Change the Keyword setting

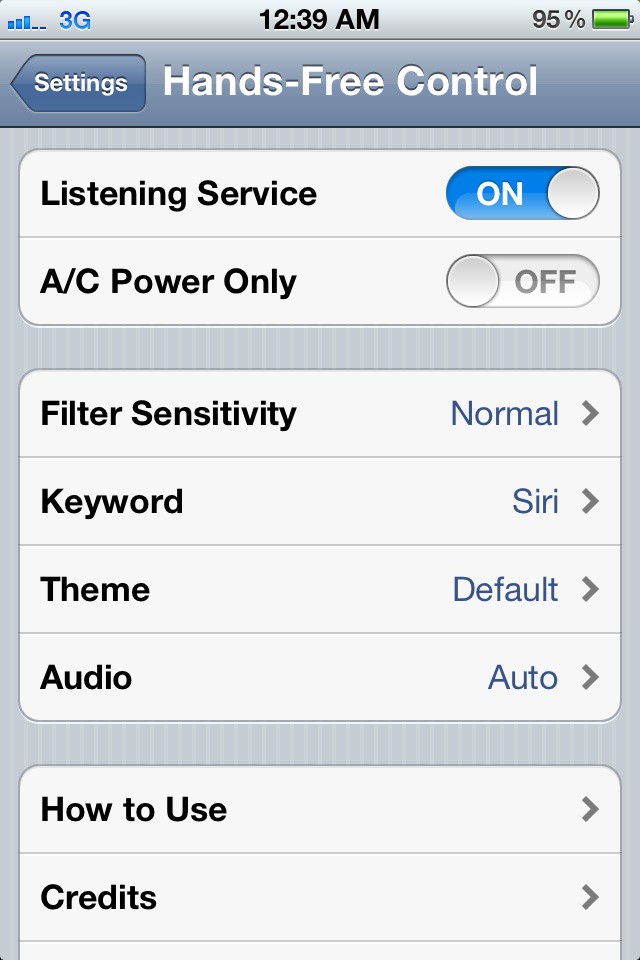tap(320, 501)
